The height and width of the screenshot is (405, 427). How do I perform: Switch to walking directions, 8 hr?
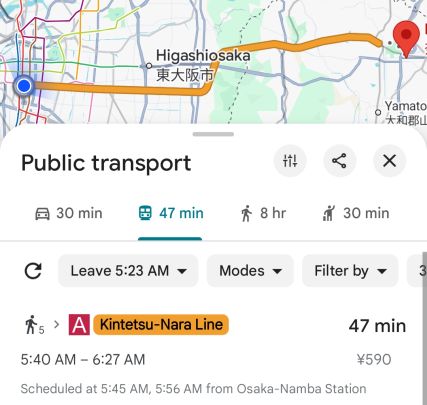point(263,213)
